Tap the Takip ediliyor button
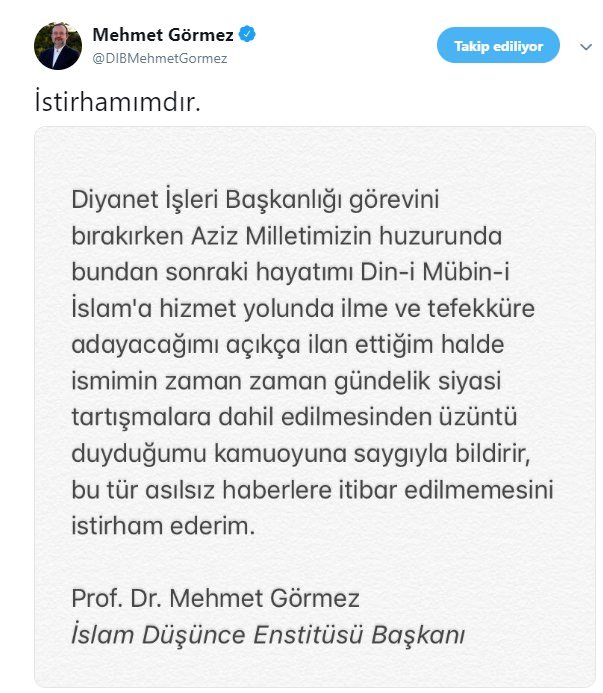 [x=498, y=46]
